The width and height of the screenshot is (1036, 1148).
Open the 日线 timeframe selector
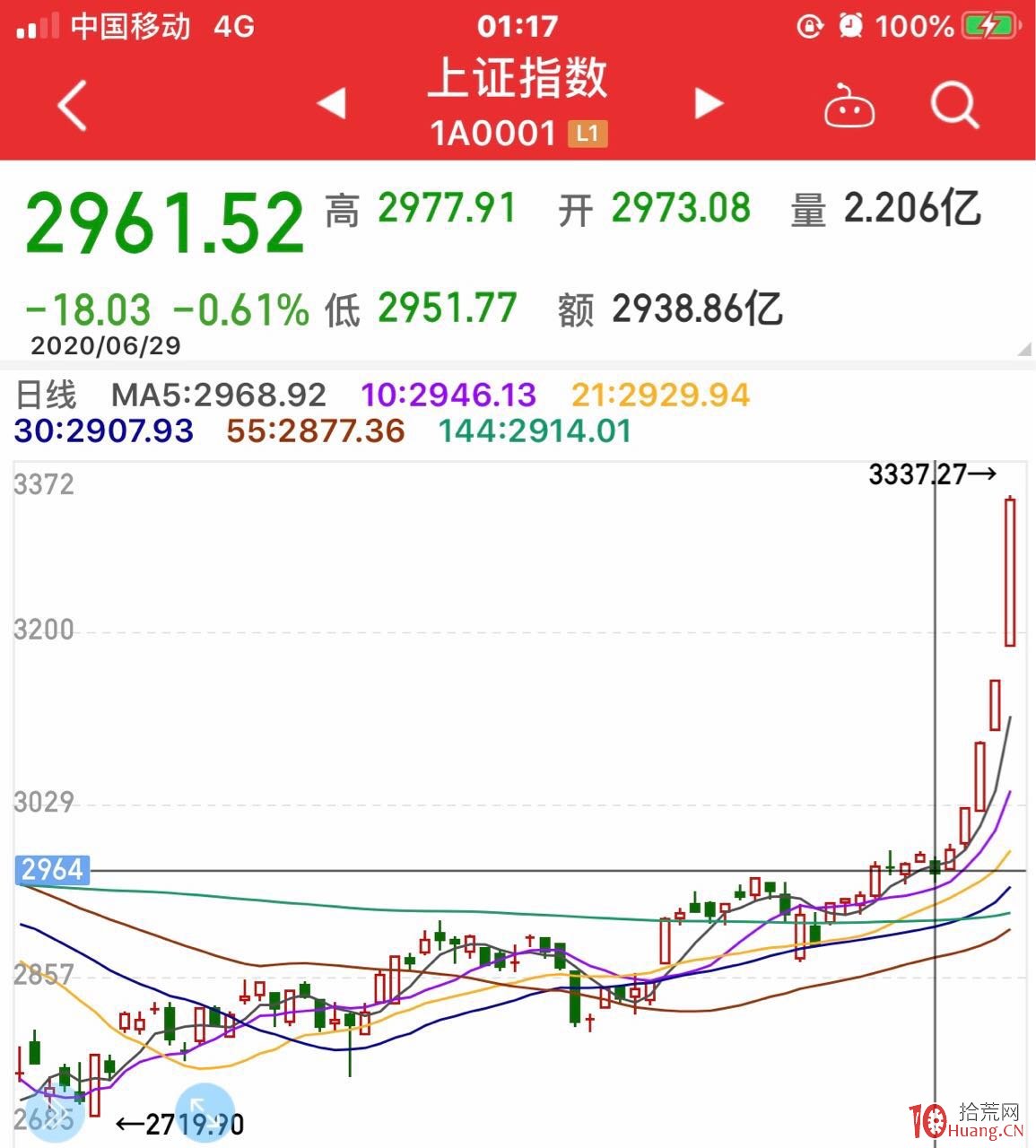[x=45, y=395]
